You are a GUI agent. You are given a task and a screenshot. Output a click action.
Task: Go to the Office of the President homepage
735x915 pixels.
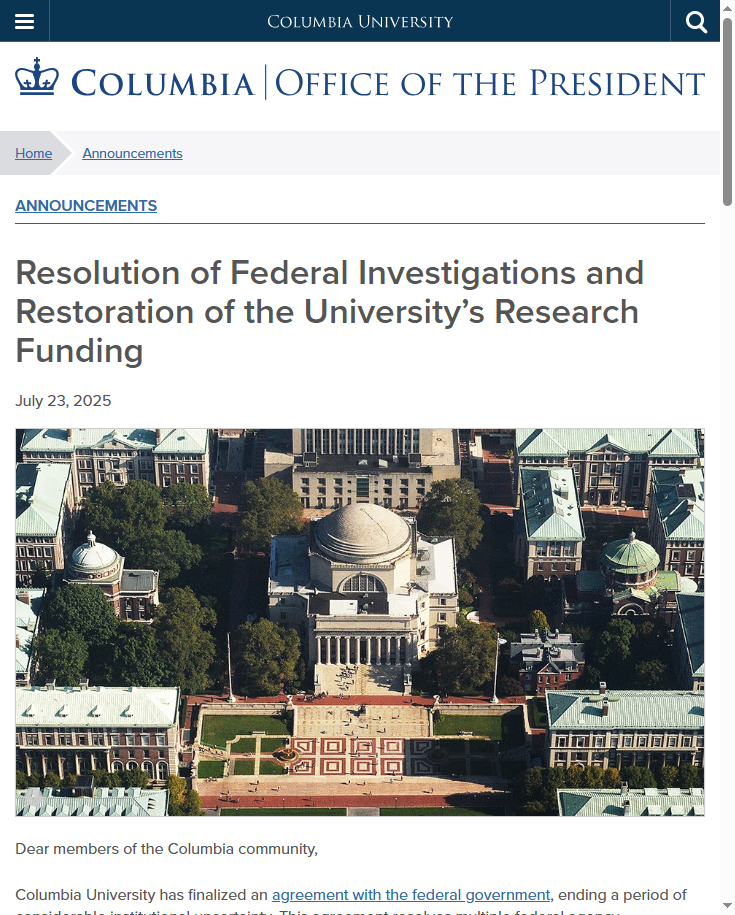[x=490, y=83]
